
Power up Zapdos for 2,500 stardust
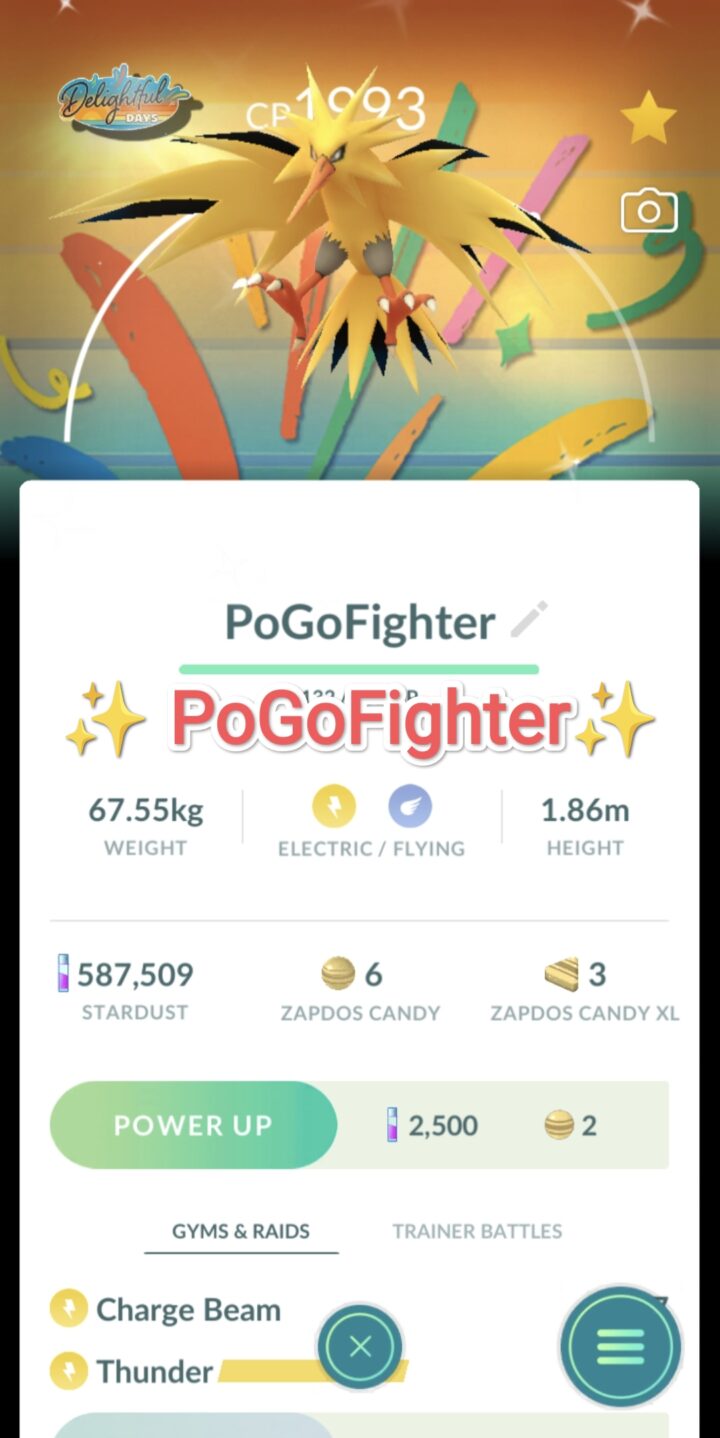[x=193, y=1125]
